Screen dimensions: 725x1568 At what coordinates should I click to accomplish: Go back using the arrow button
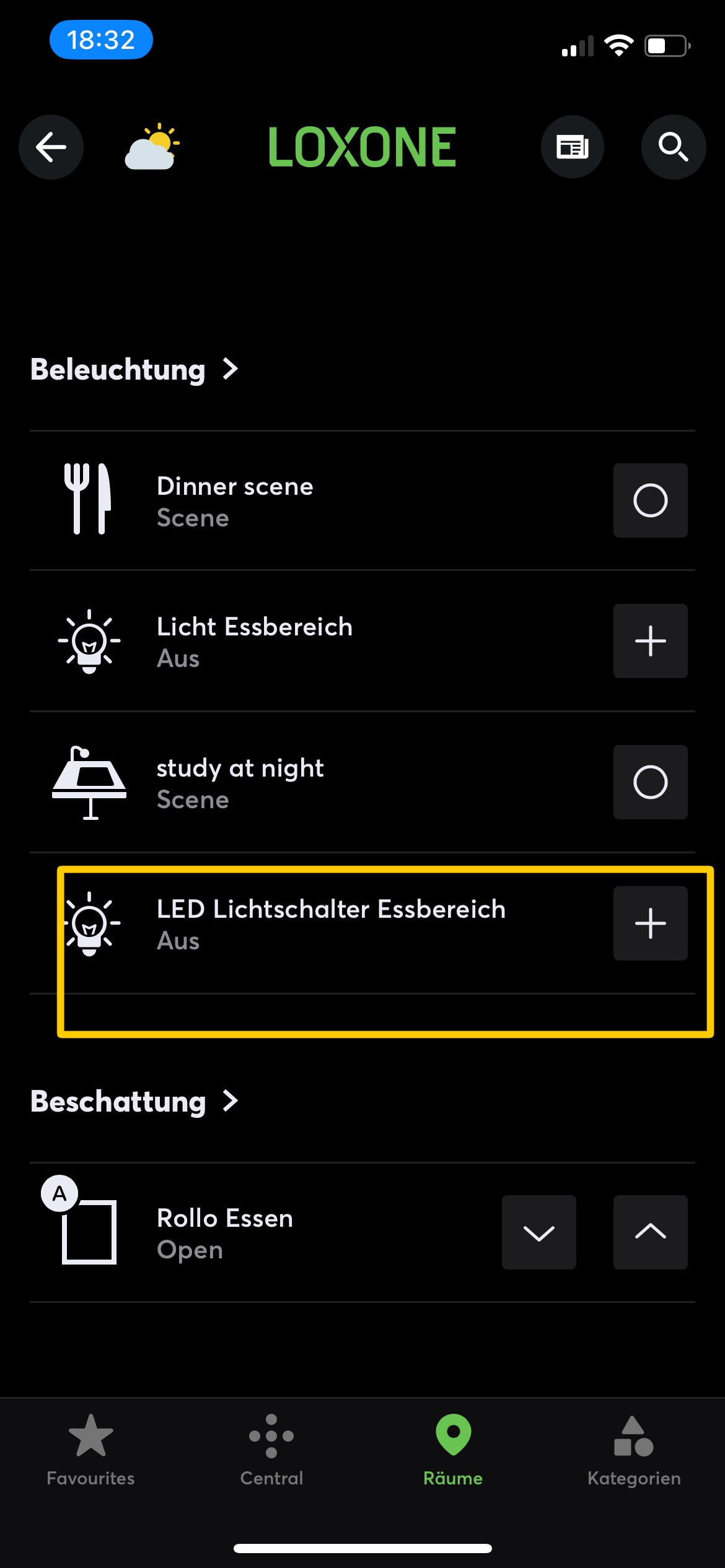click(51, 147)
